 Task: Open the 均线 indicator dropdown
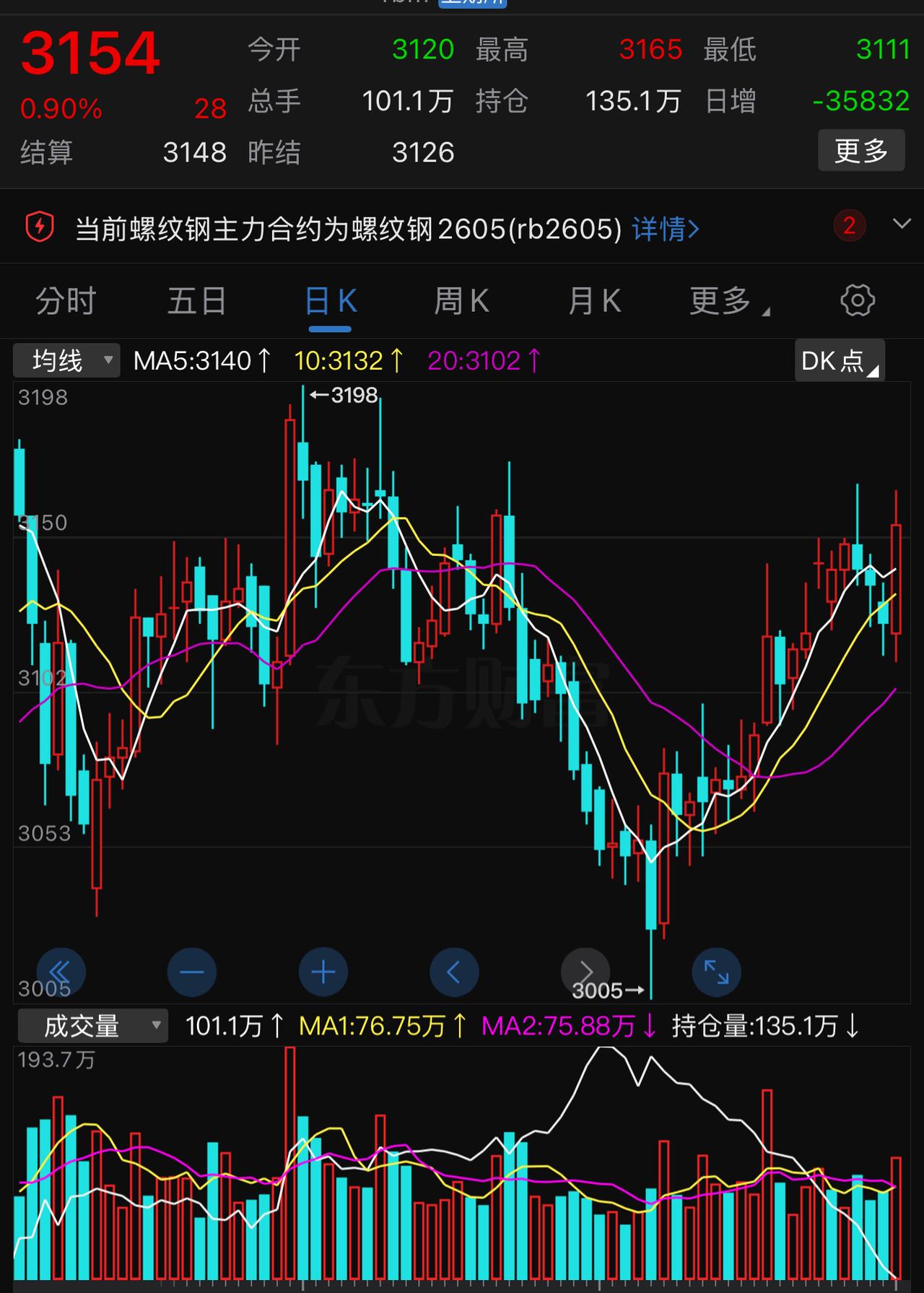(65, 360)
